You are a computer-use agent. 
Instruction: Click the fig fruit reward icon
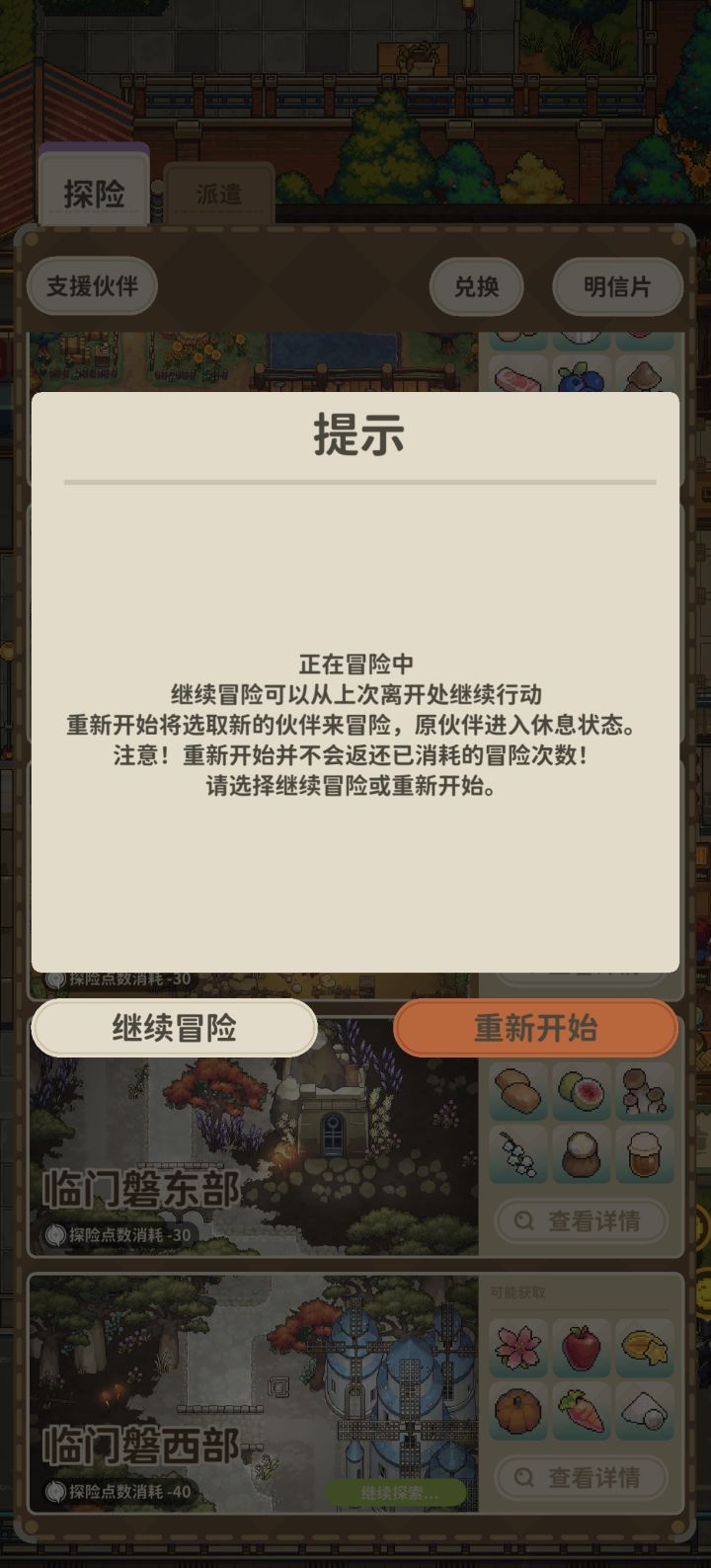coord(581,1094)
